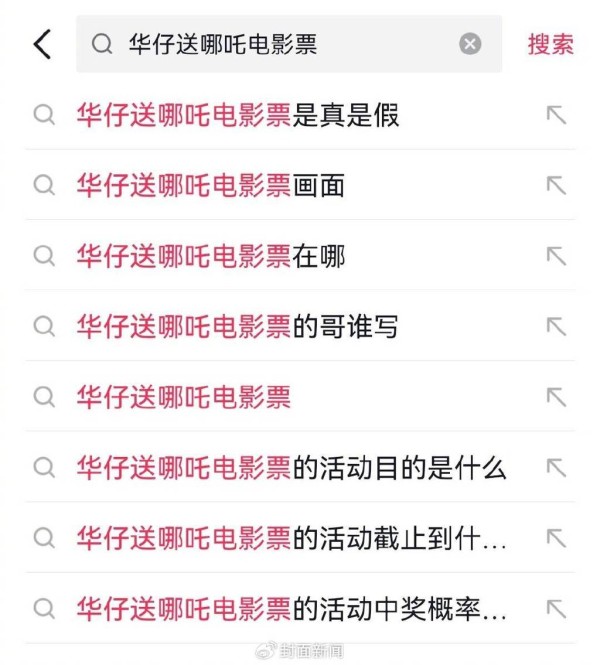Tap the red 搜索 button
This screenshot has height=665, width=600.
tap(550, 44)
